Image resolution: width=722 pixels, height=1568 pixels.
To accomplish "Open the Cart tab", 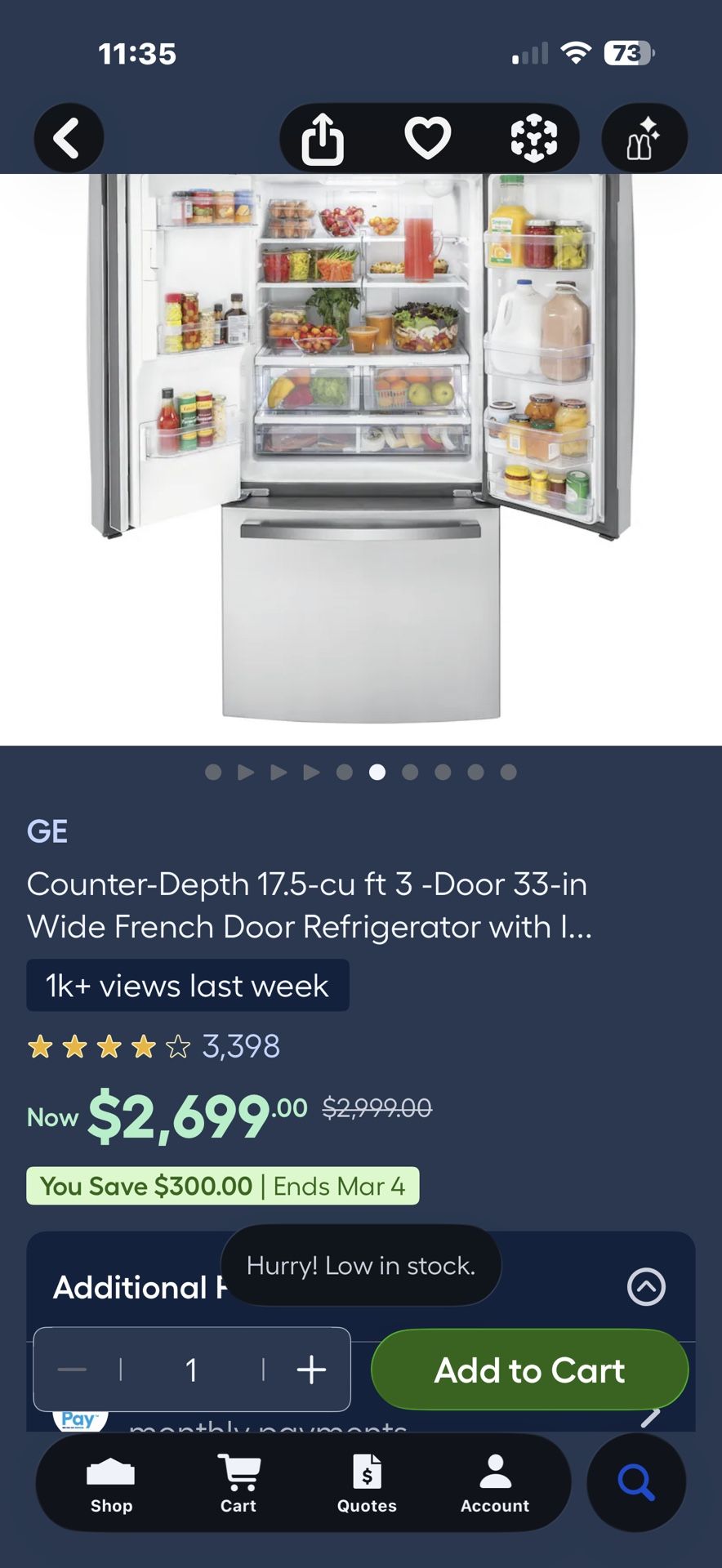I will [238, 1484].
